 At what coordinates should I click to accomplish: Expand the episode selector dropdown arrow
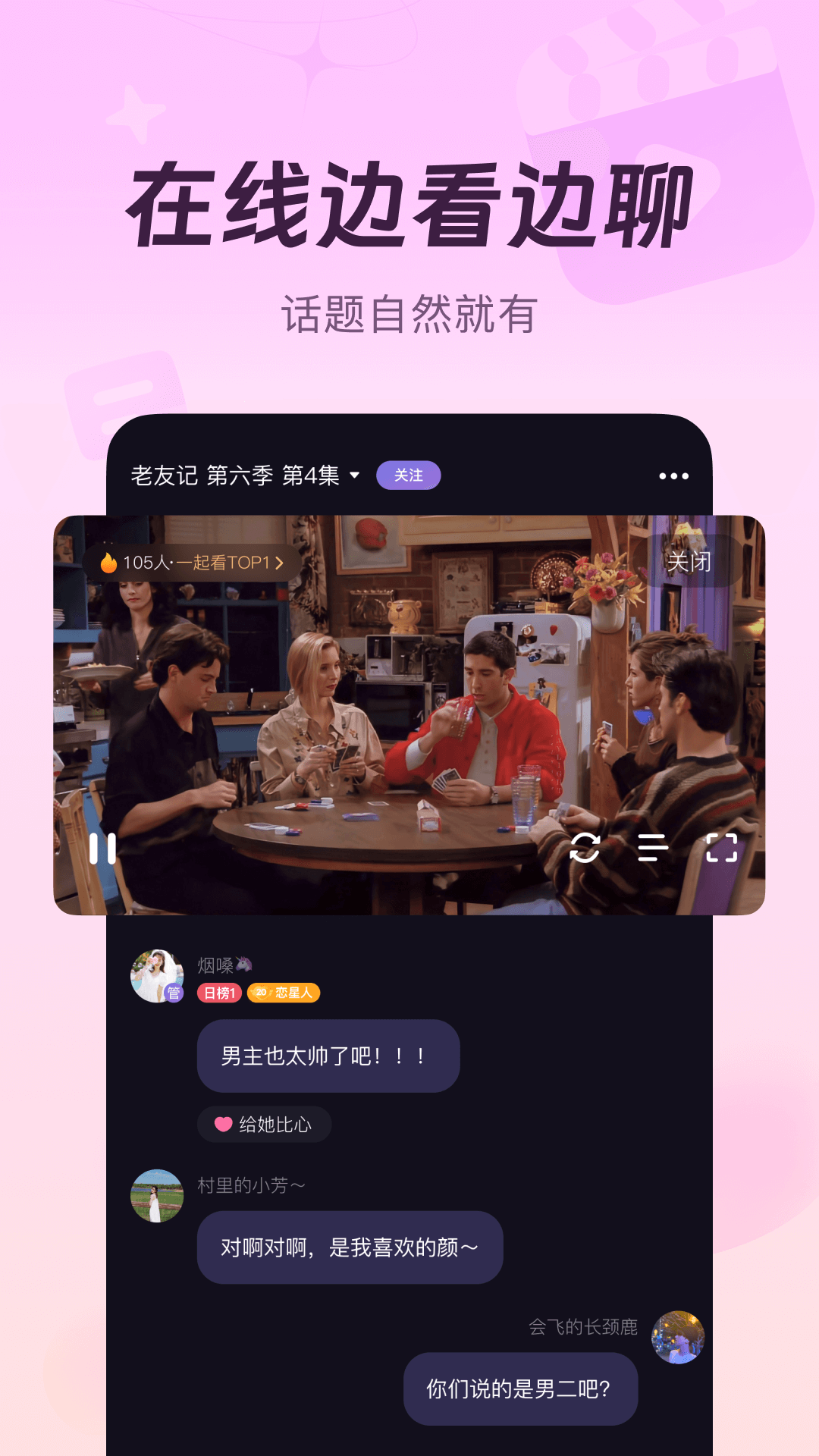click(x=353, y=475)
